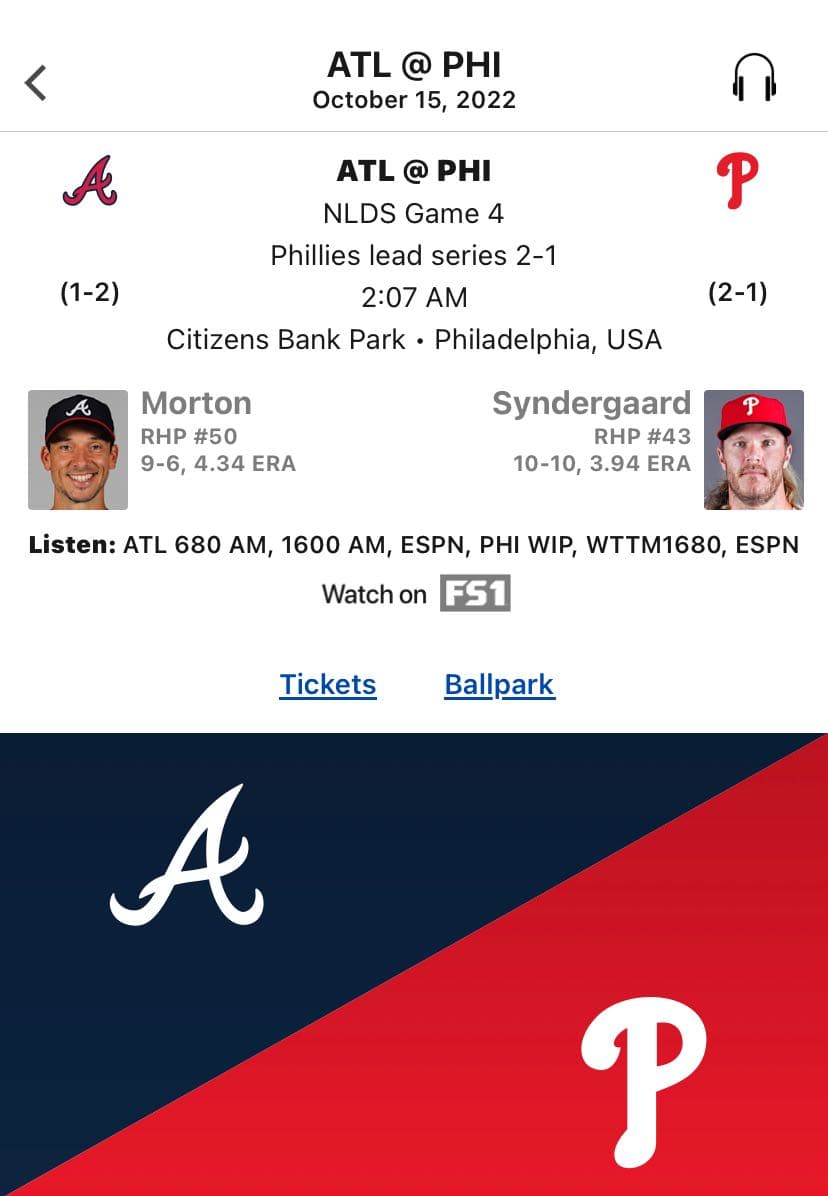Tap the headphones audio icon
Screen dimensions: 828x1196
pos(753,79)
